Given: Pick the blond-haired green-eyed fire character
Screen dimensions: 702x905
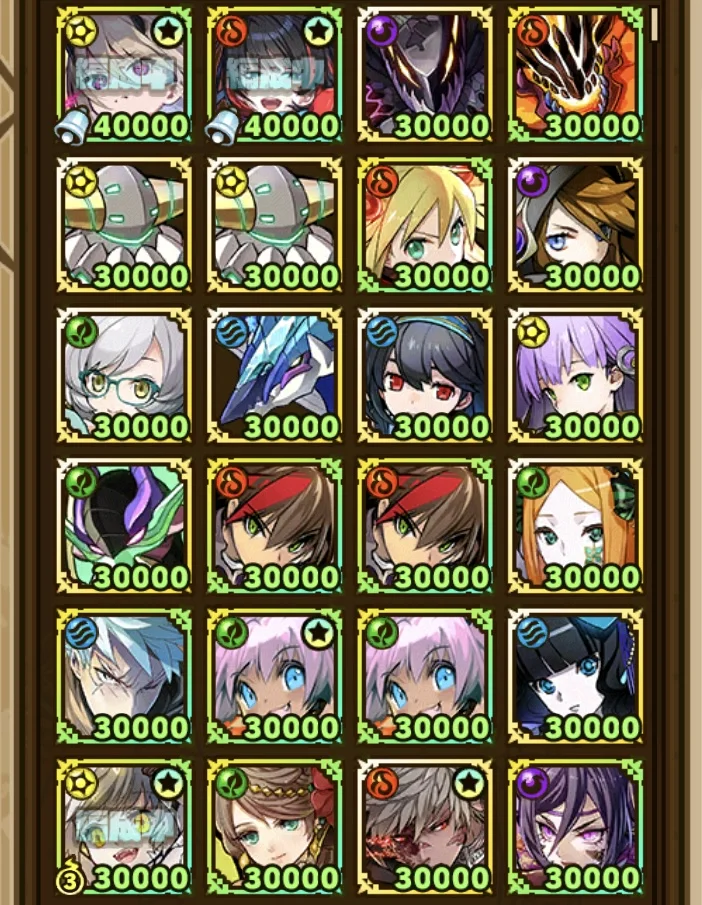Looking at the screenshot, I should 425,225.
